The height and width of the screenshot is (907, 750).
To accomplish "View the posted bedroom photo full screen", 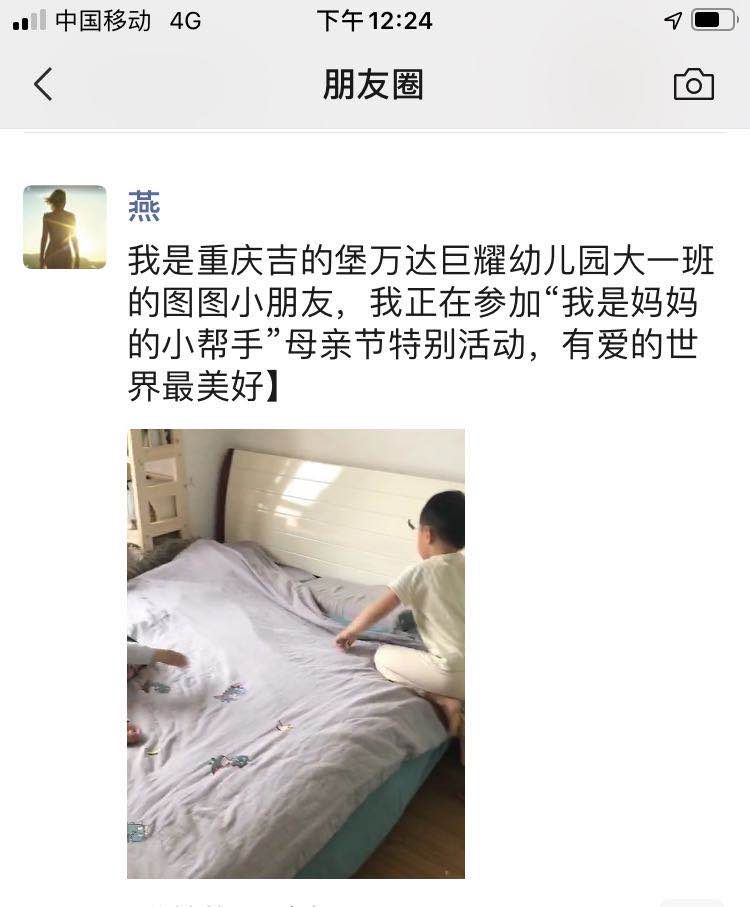I will click(x=296, y=653).
